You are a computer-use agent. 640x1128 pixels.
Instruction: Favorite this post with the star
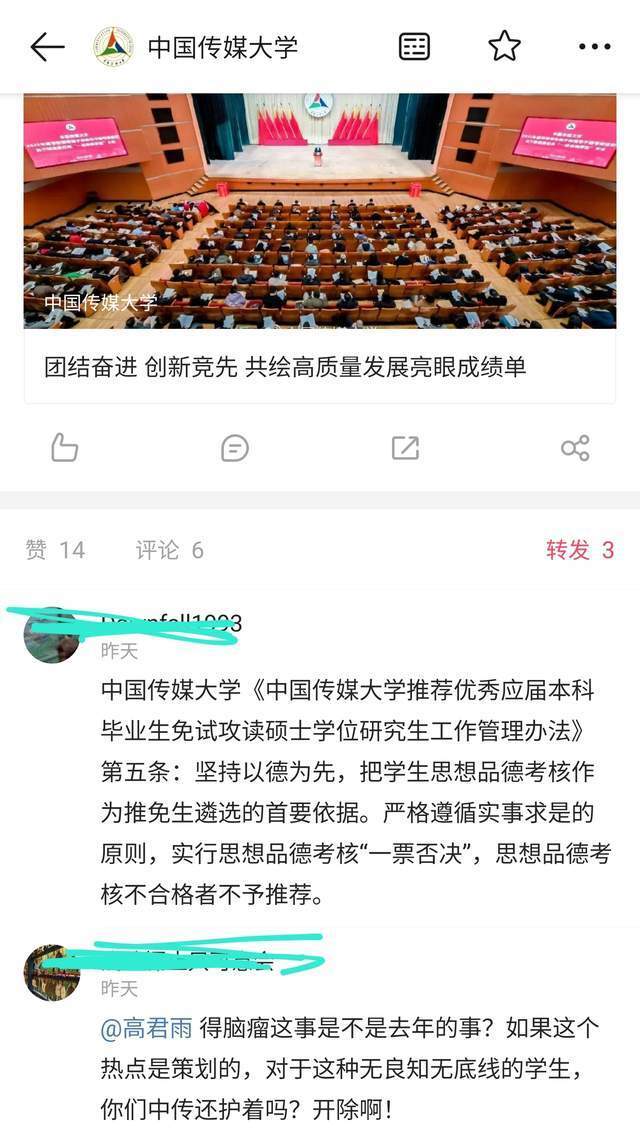504,47
